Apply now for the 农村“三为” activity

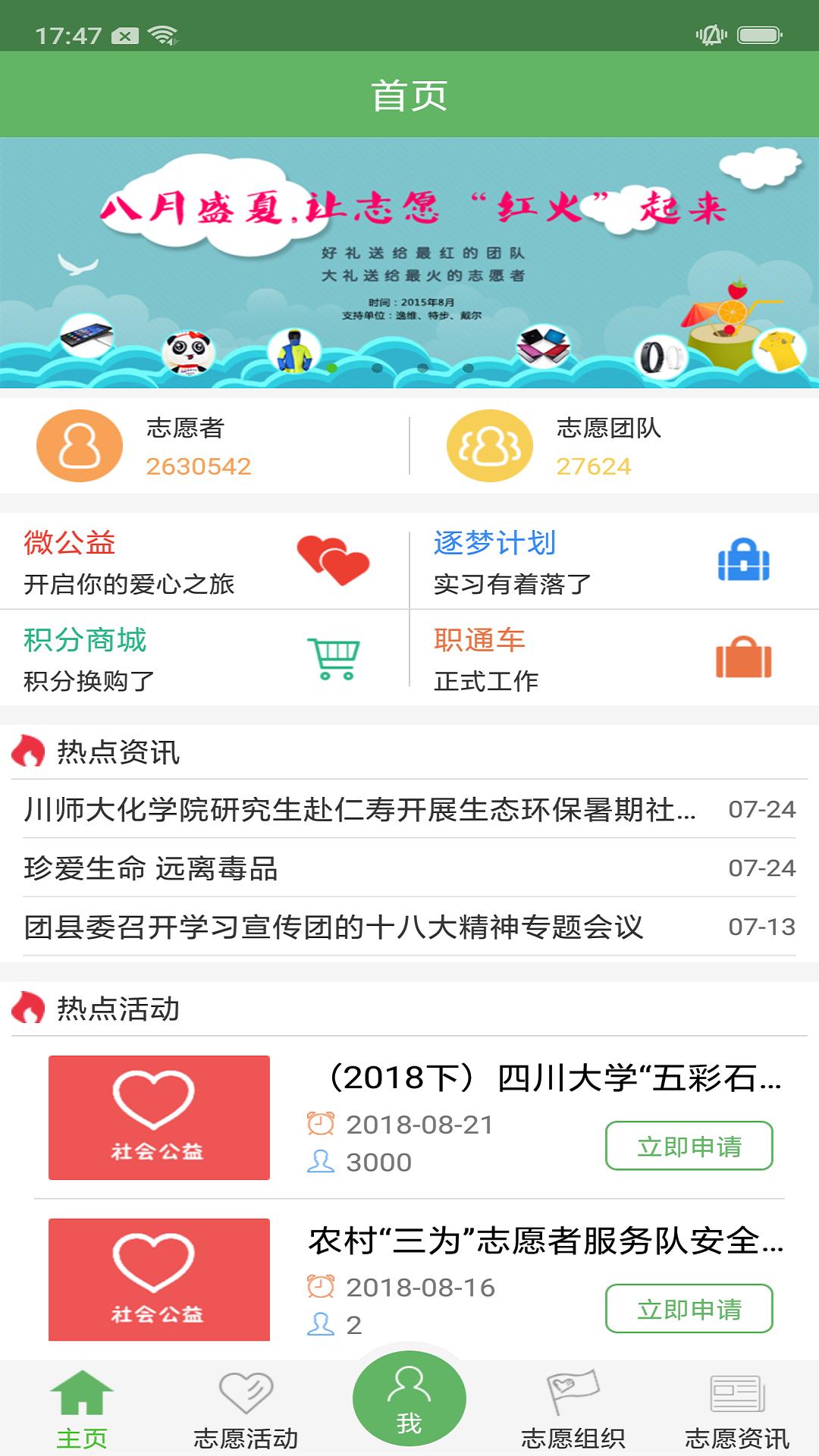point(689,1309)
